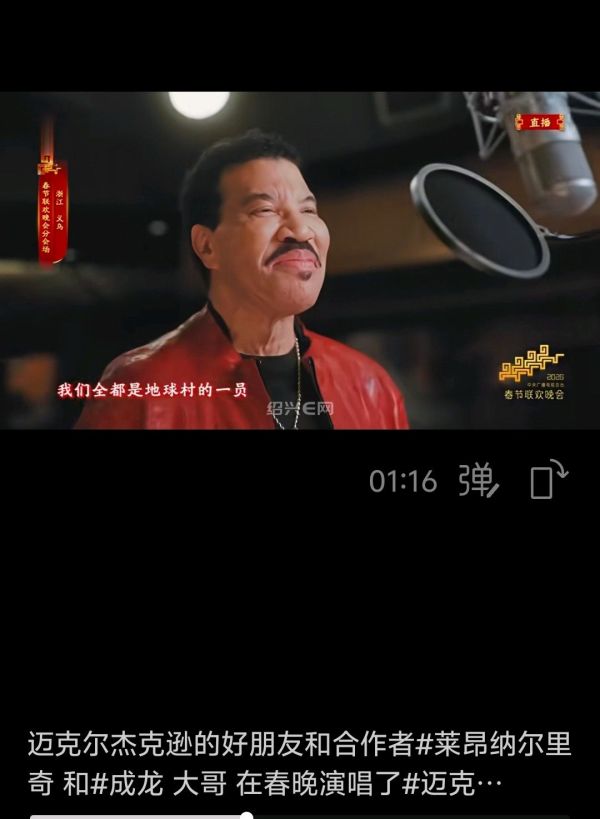Toggle the danmaku bullet comments icon

coord(478,481)
